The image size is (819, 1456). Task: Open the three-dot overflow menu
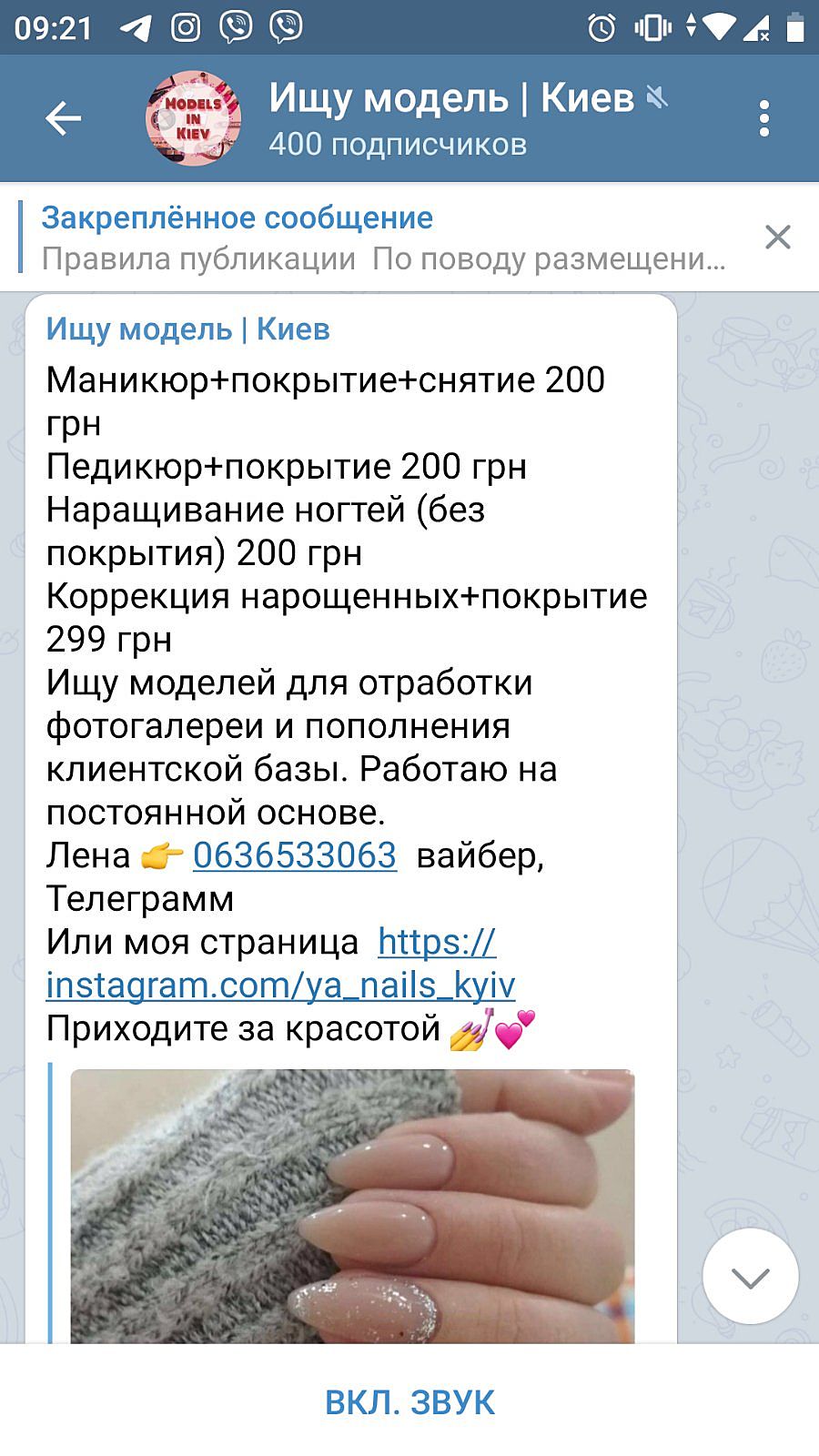763,118
